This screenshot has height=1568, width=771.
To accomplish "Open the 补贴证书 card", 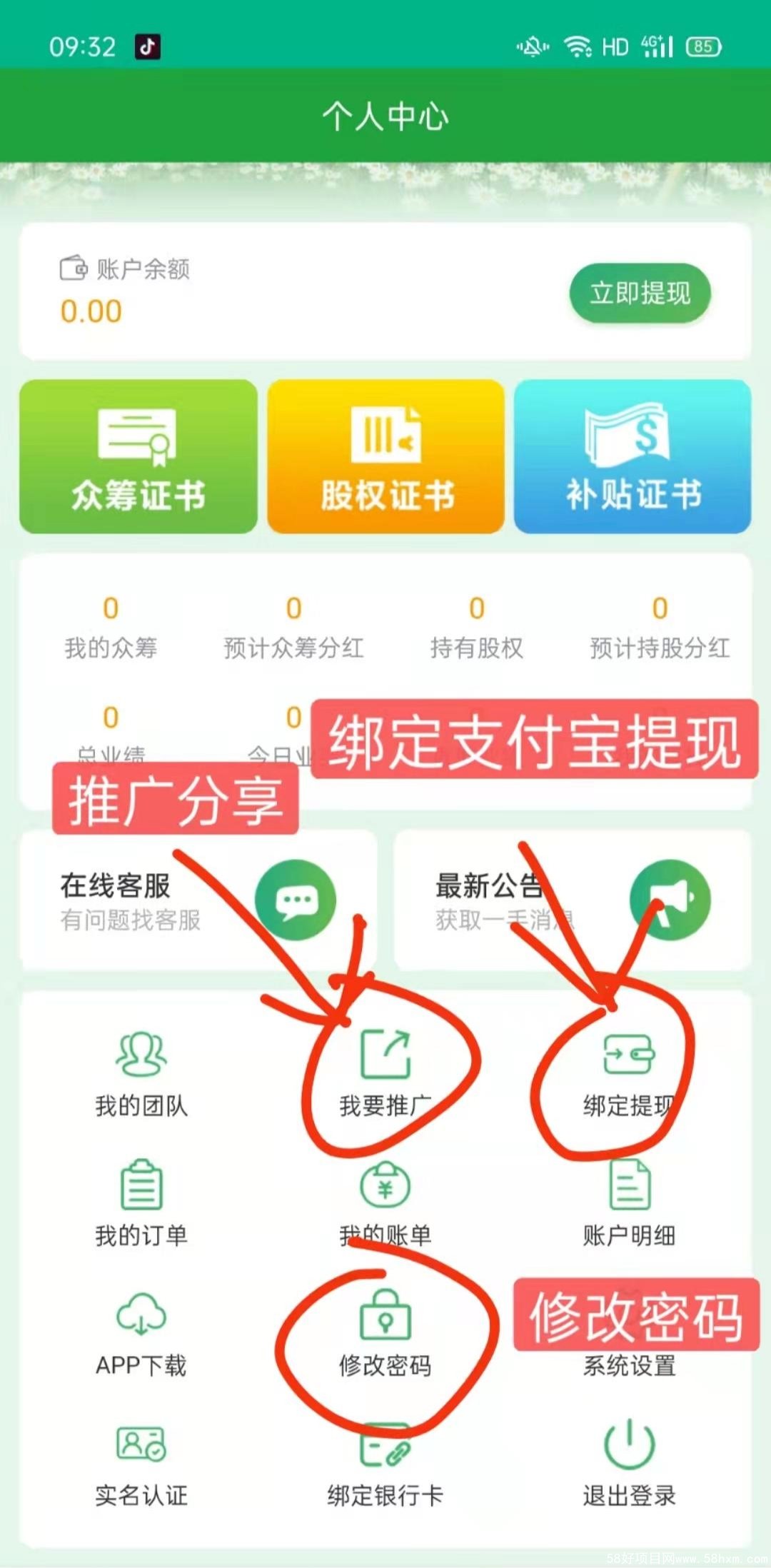I will point(633,457).
